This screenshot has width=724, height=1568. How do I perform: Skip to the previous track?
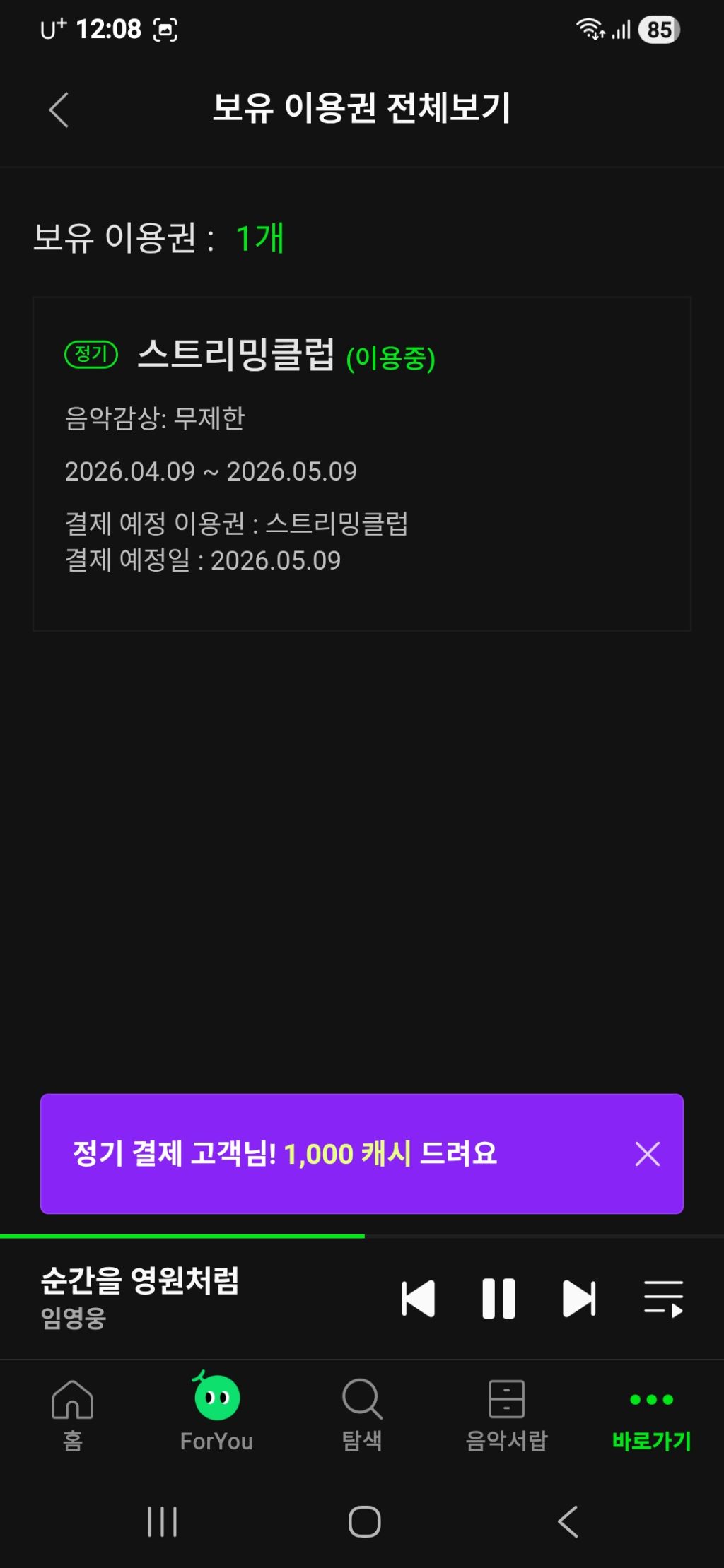[418, 1298]
